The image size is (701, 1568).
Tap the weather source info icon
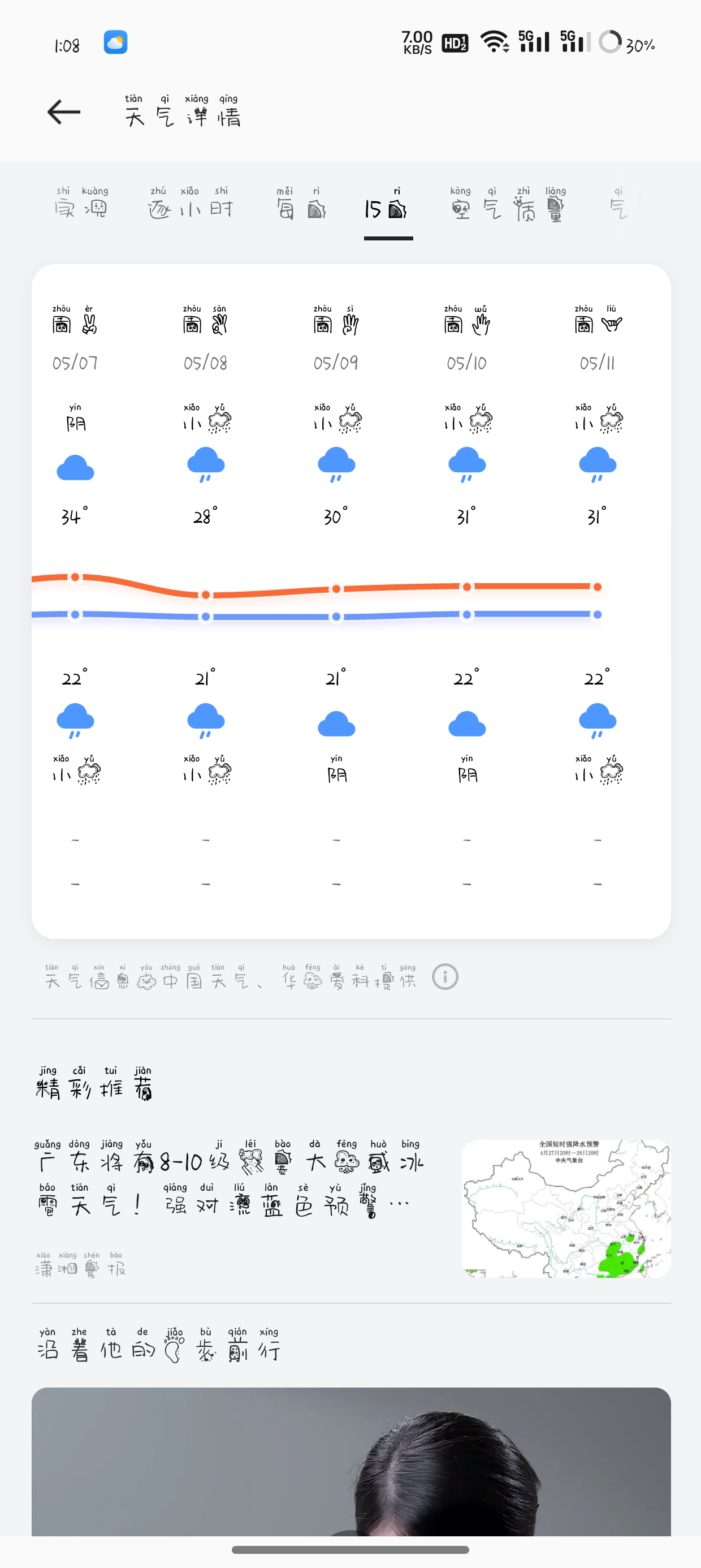click(x=445, y=976)
